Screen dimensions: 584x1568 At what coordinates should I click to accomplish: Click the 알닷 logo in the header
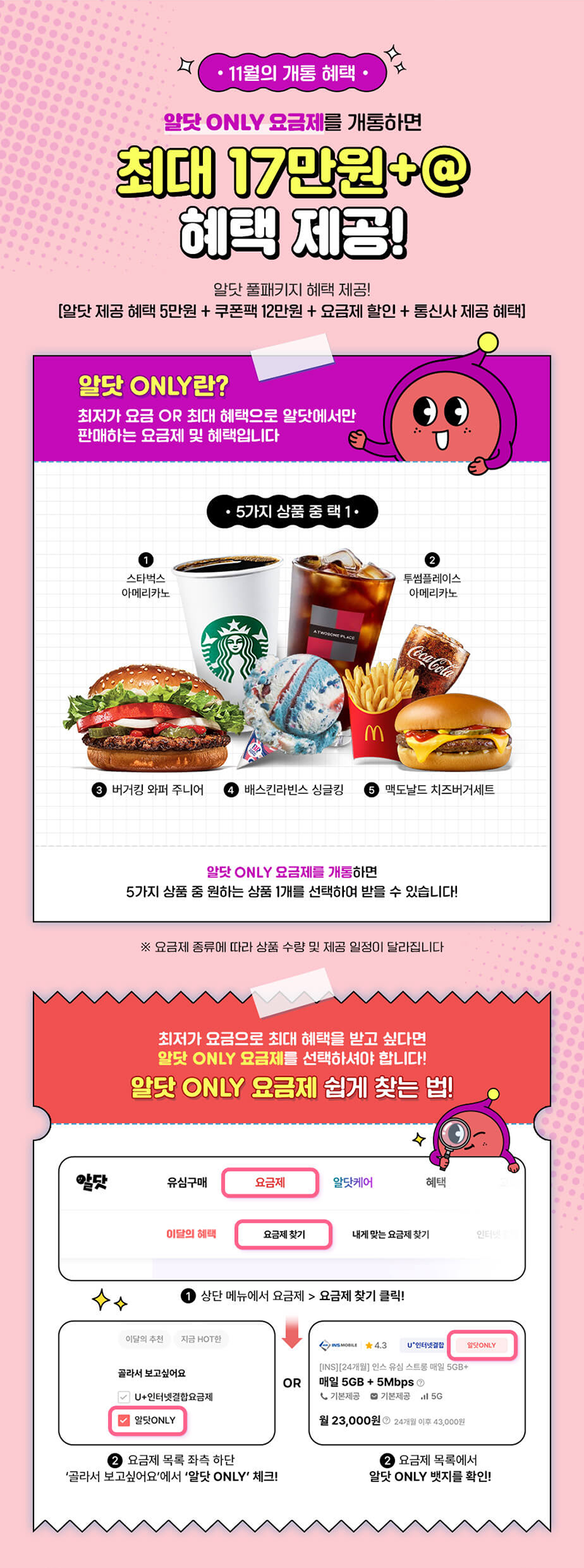pyautogui.click(x=89, y=1183)
